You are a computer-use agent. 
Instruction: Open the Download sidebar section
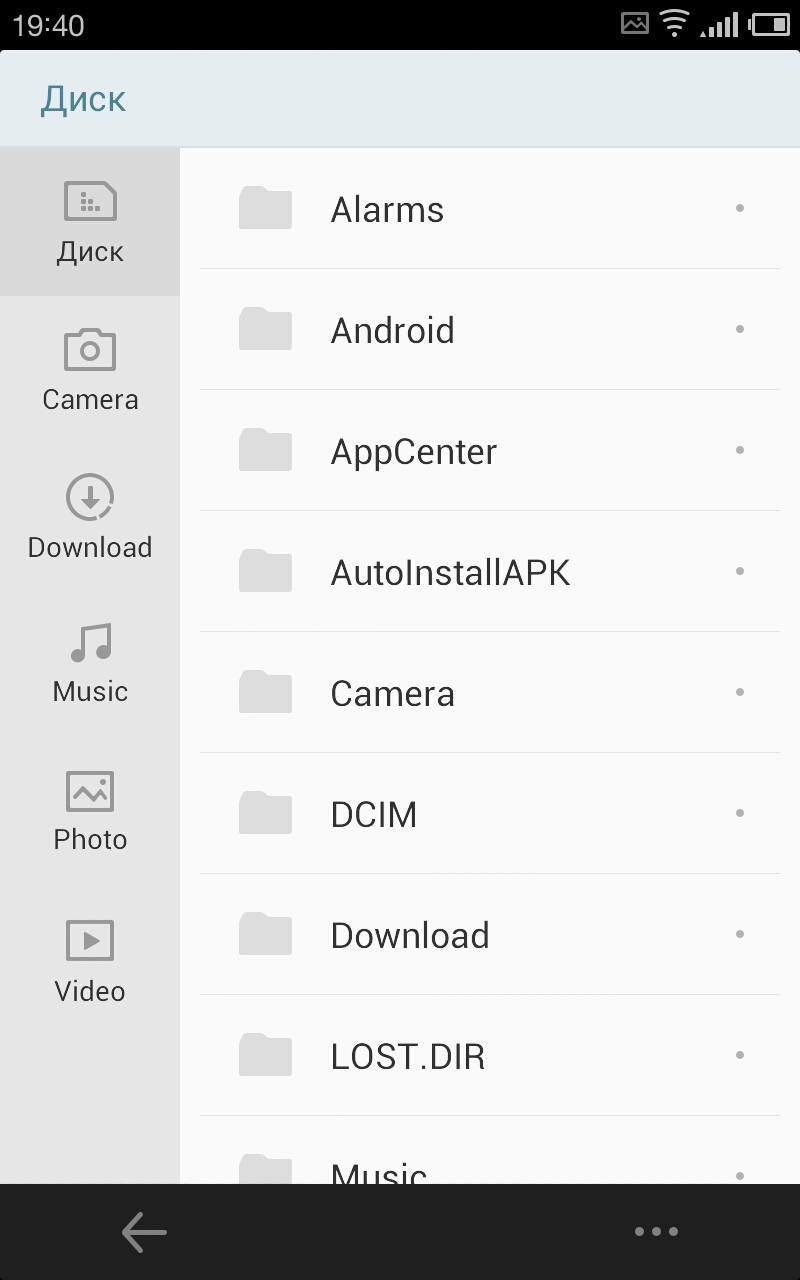90,518
